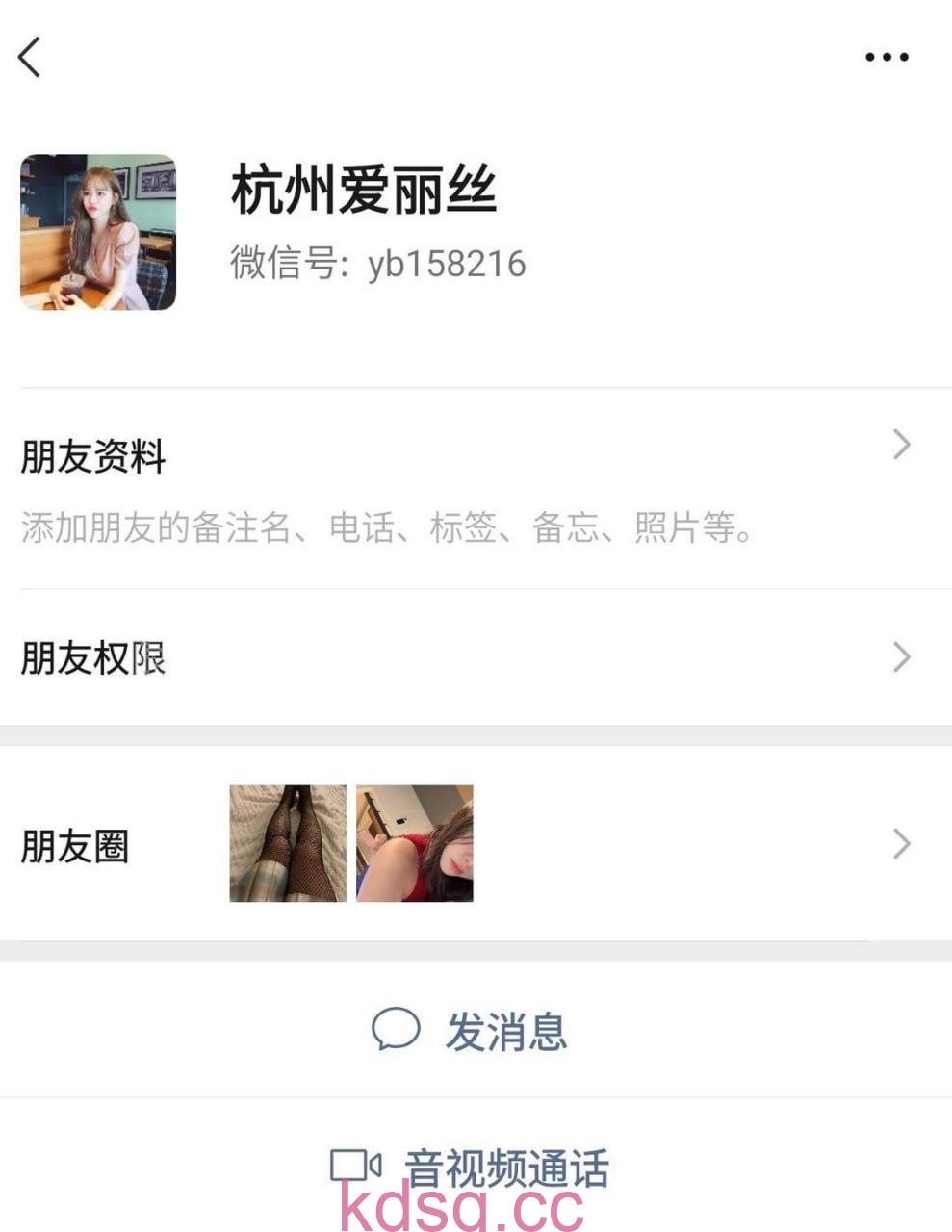Screen dimensions: 952x1232
Task: View the 杭州爱丽丝 profile avatar
Action: click(98, 232)
